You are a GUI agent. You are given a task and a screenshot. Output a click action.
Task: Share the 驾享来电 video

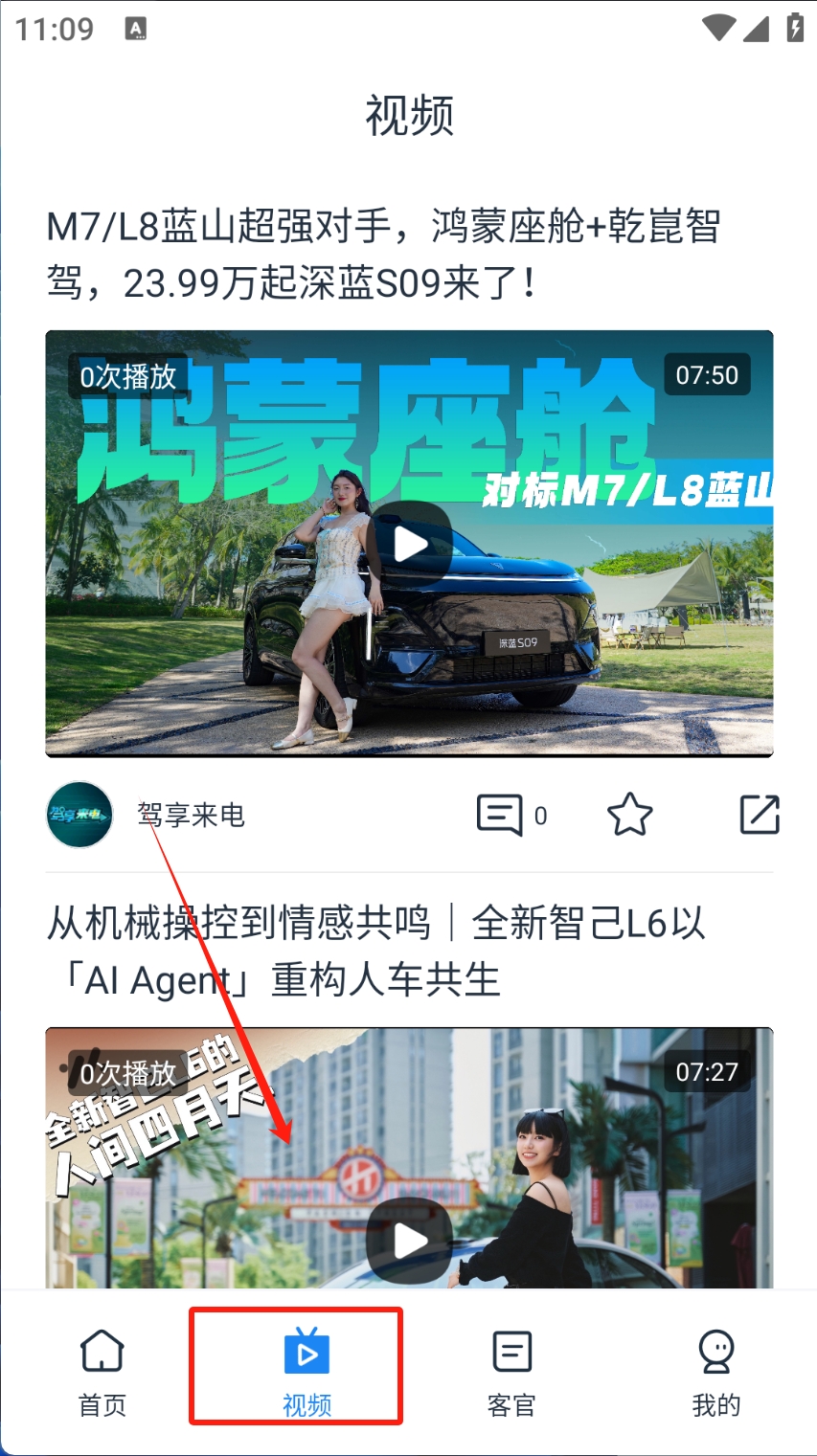tap(760, 816)
